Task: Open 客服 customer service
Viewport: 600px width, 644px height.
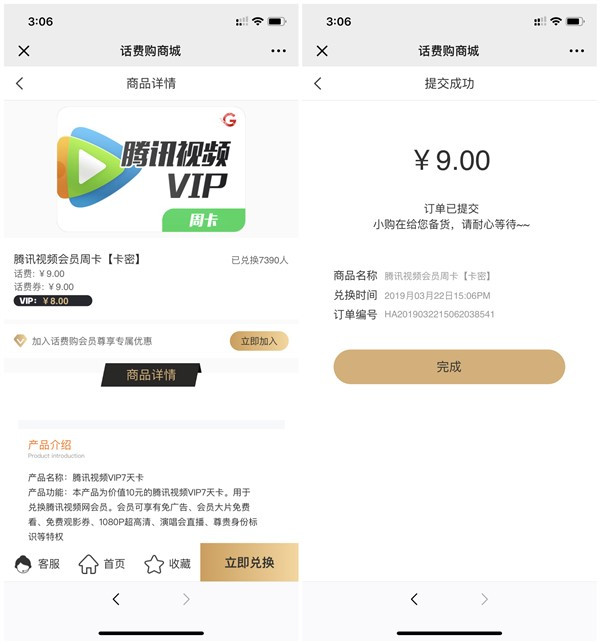Action: (x=38, y=564)
